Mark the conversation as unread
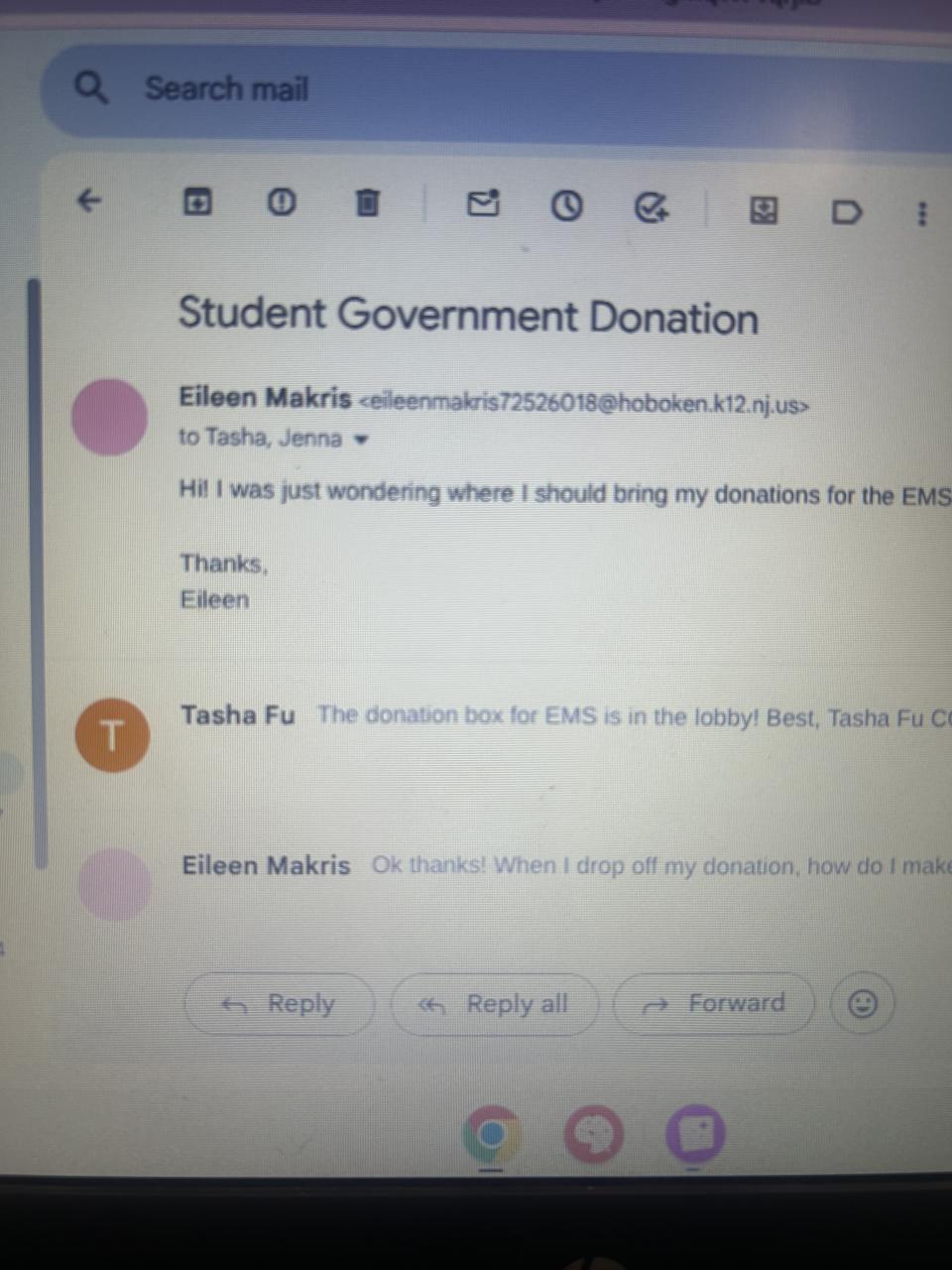952x1270 pixels. [483, 204]
